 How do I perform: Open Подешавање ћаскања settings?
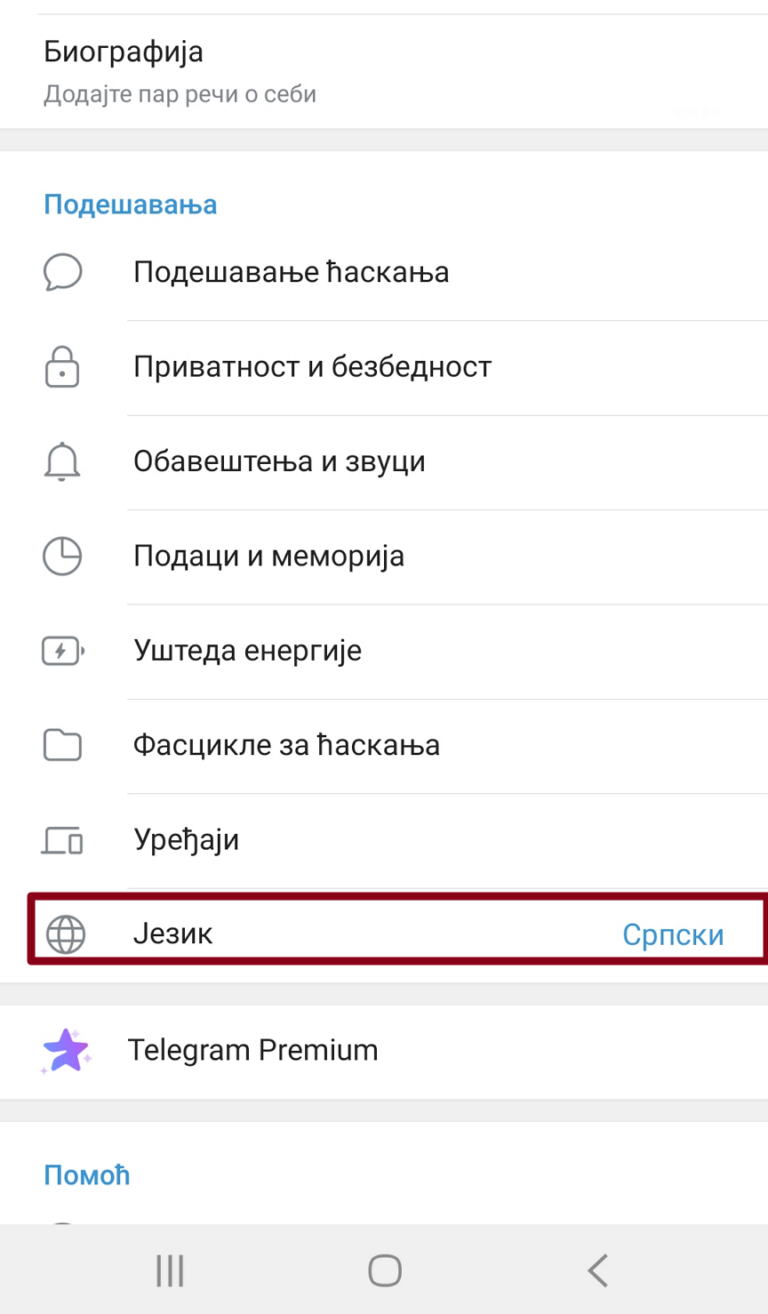point(384,272)
